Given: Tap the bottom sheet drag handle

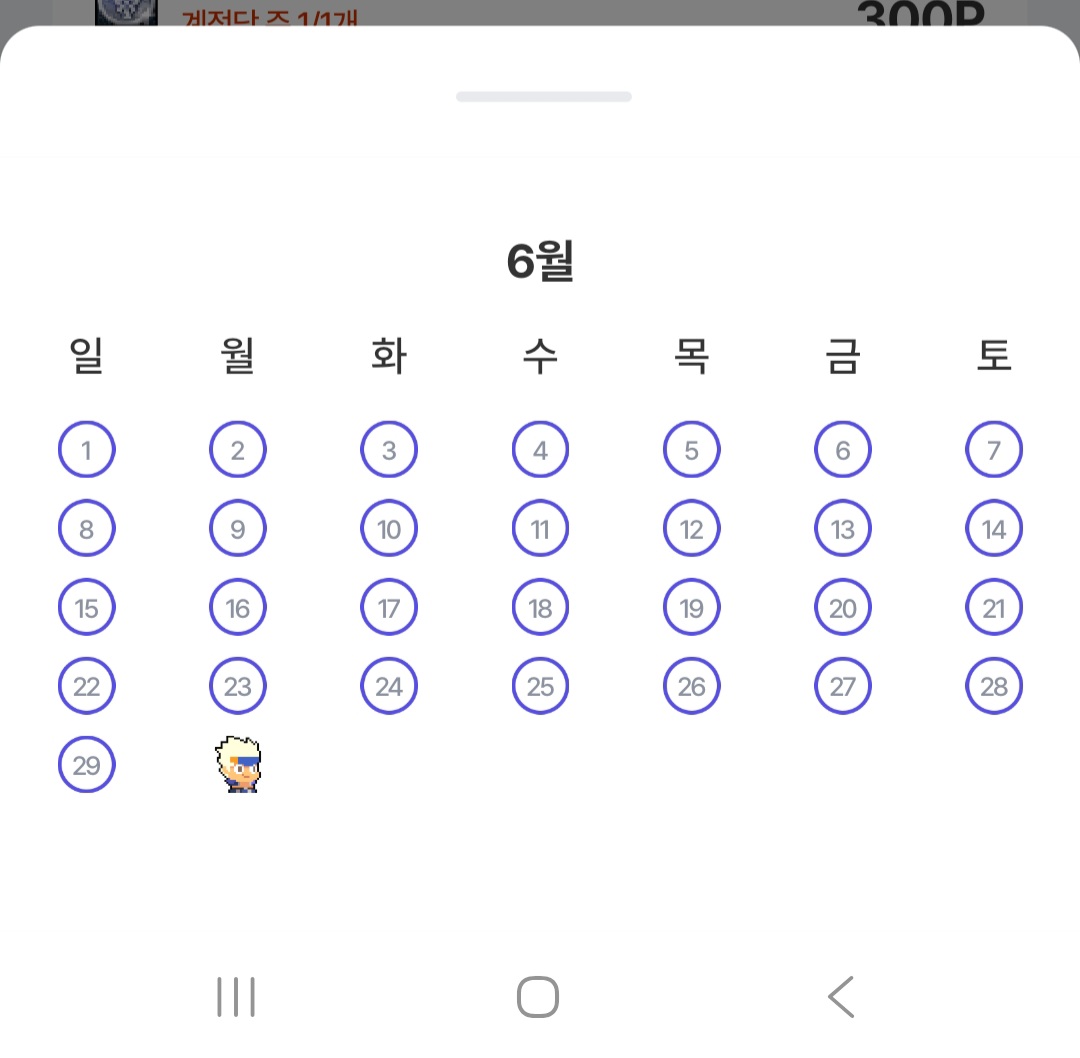Looking at the screenshot, I should point(543,97).
